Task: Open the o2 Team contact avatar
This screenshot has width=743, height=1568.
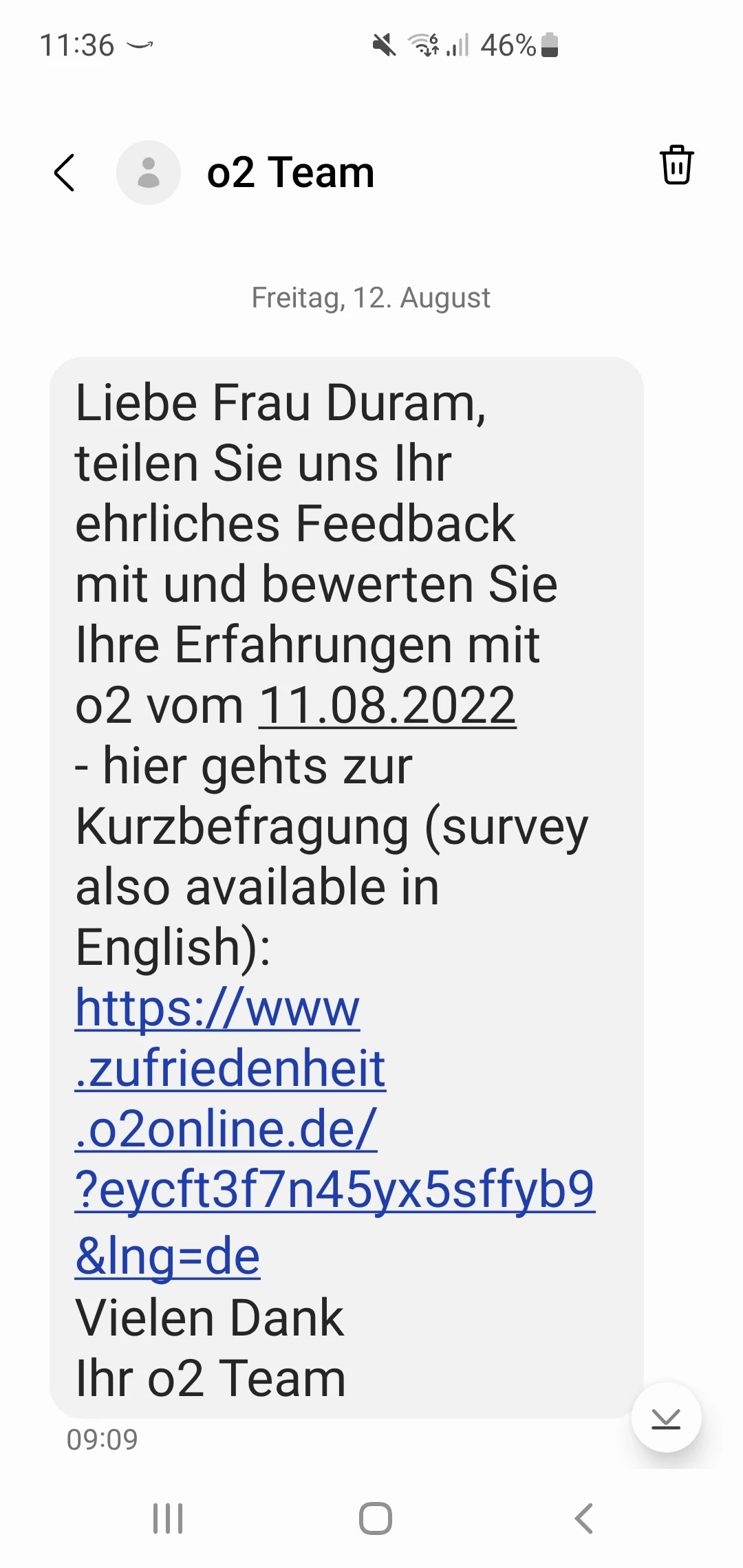Action: coord(149,173)
